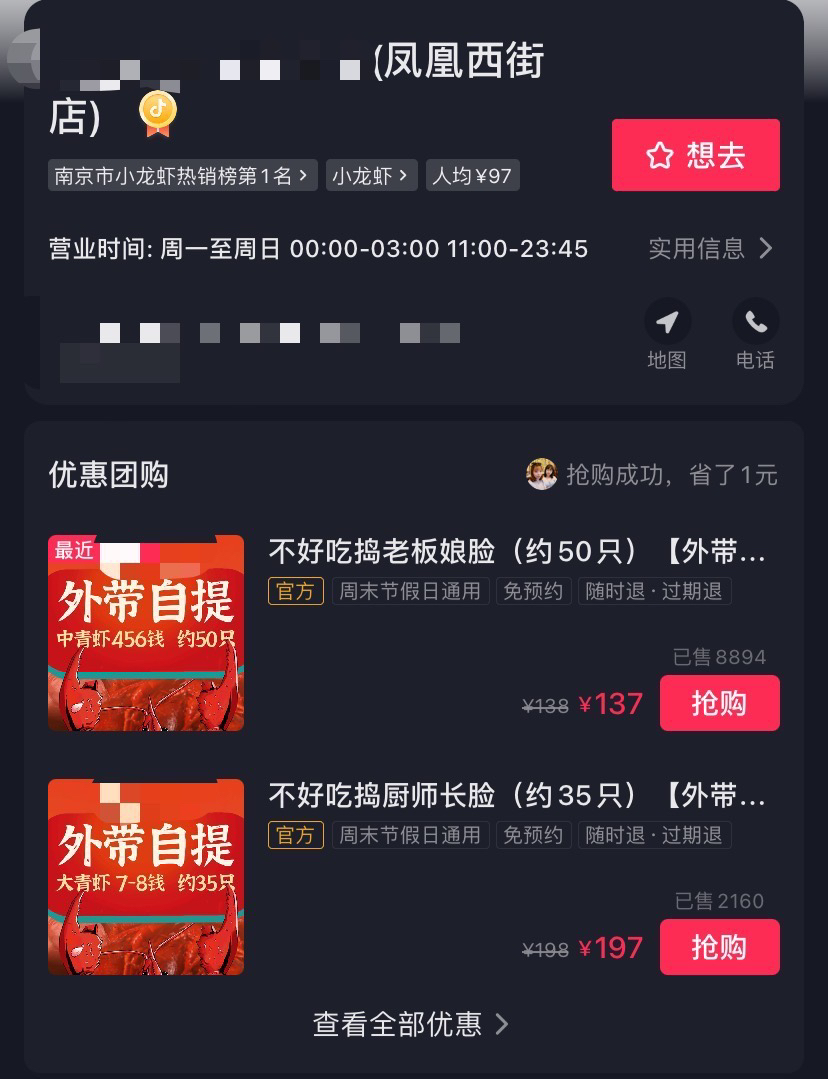Image resolution: width=828 pixels, height=1079 pixels.
Task: Tap the 想去 button
Action: click(695, 155)
